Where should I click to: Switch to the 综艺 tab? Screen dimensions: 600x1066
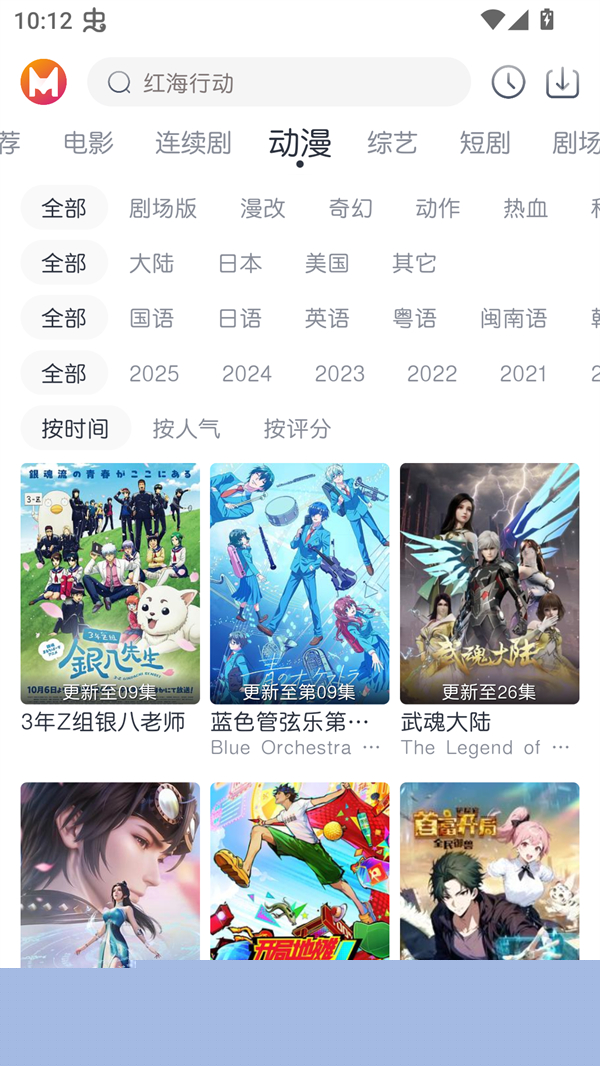(x=392, y=143)
